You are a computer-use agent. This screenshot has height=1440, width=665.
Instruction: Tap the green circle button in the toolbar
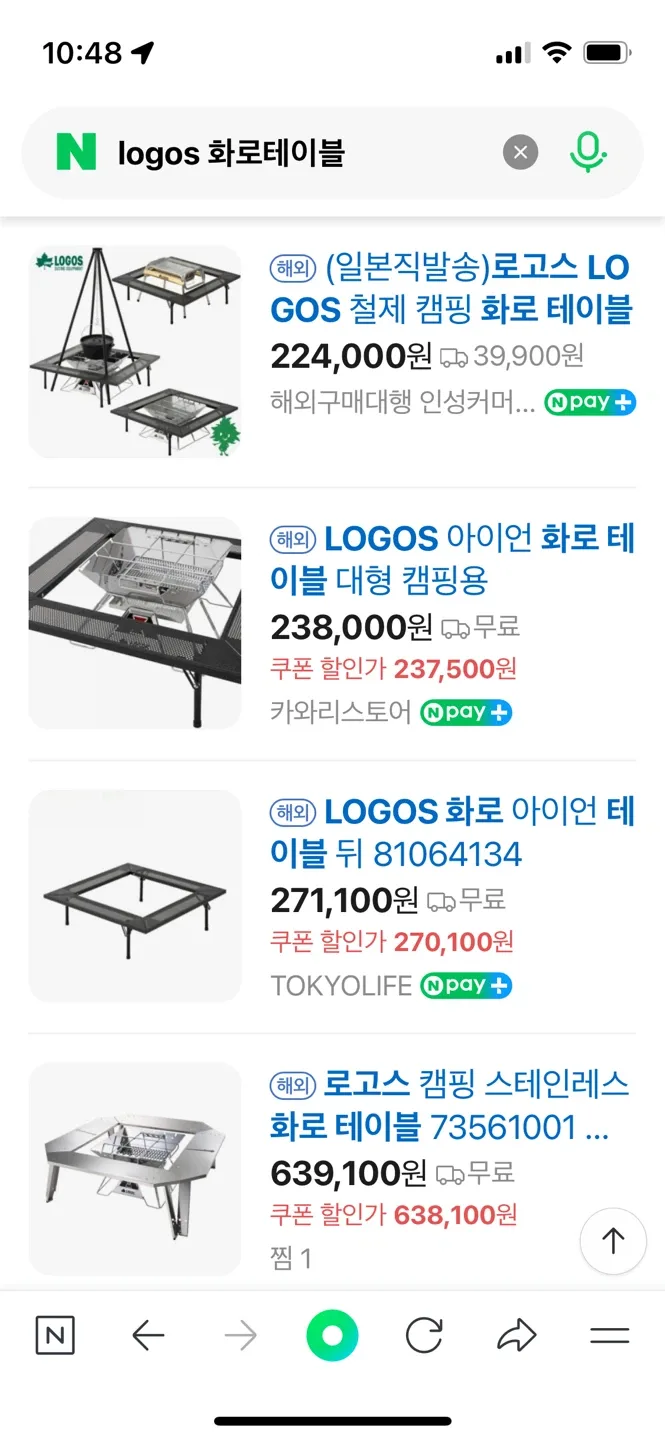click(x=332, y=1336)
